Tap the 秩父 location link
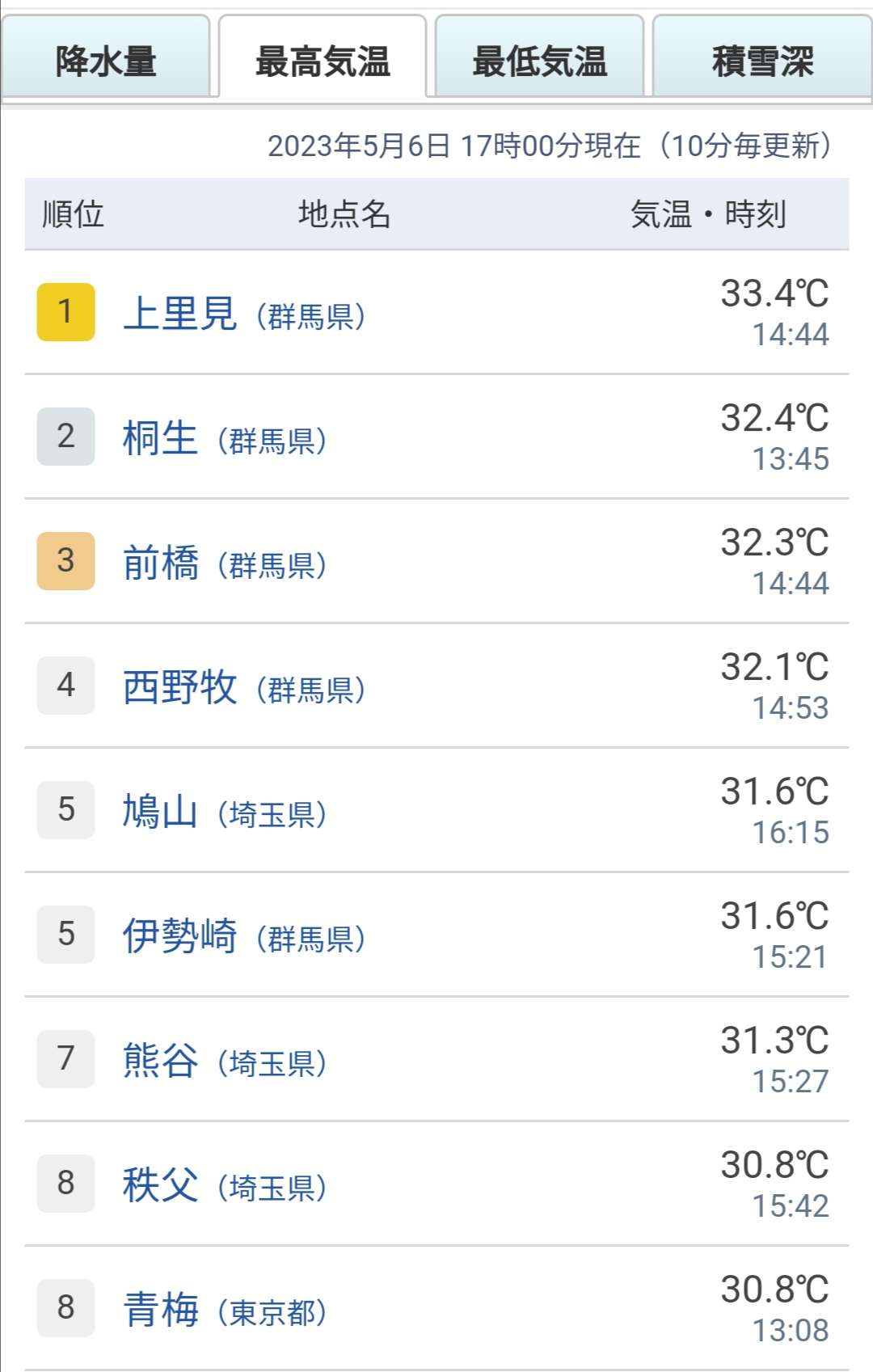The image size is (873, 1372). tap(160, 1185)
